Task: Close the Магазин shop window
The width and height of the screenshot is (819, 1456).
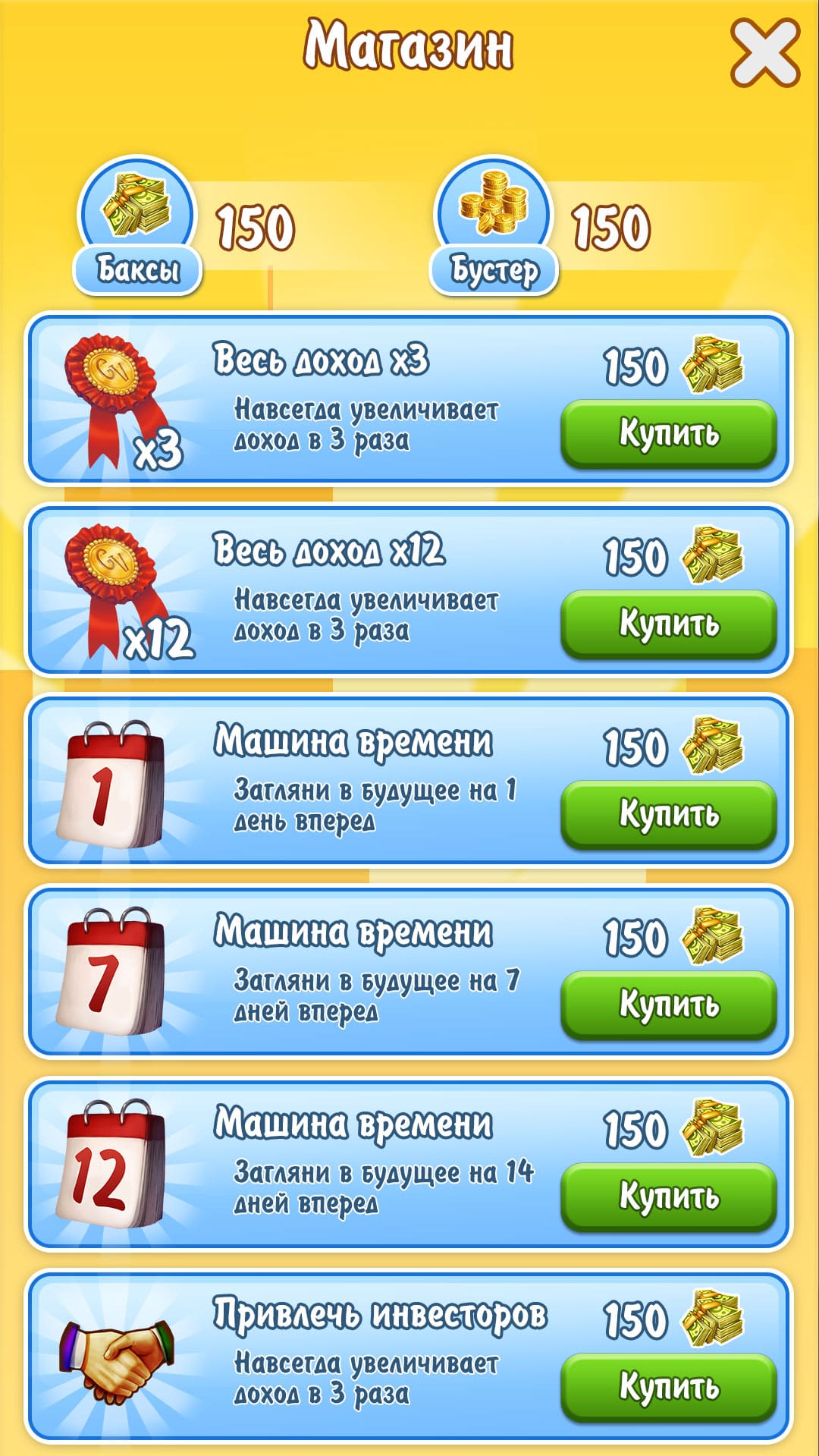Action: coord(764,52)
